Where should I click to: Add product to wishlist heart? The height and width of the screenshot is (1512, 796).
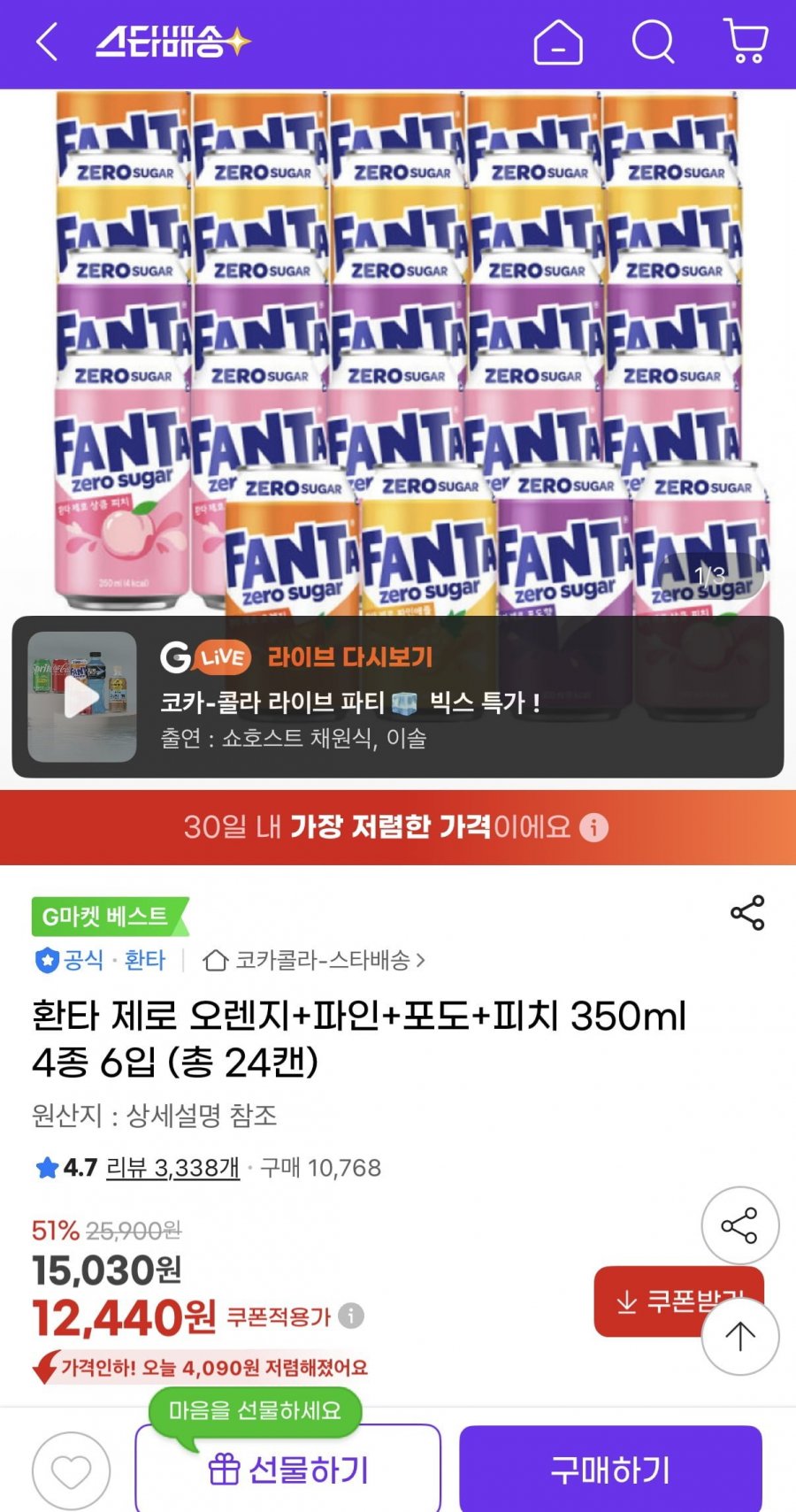(x=71, y=1471)
